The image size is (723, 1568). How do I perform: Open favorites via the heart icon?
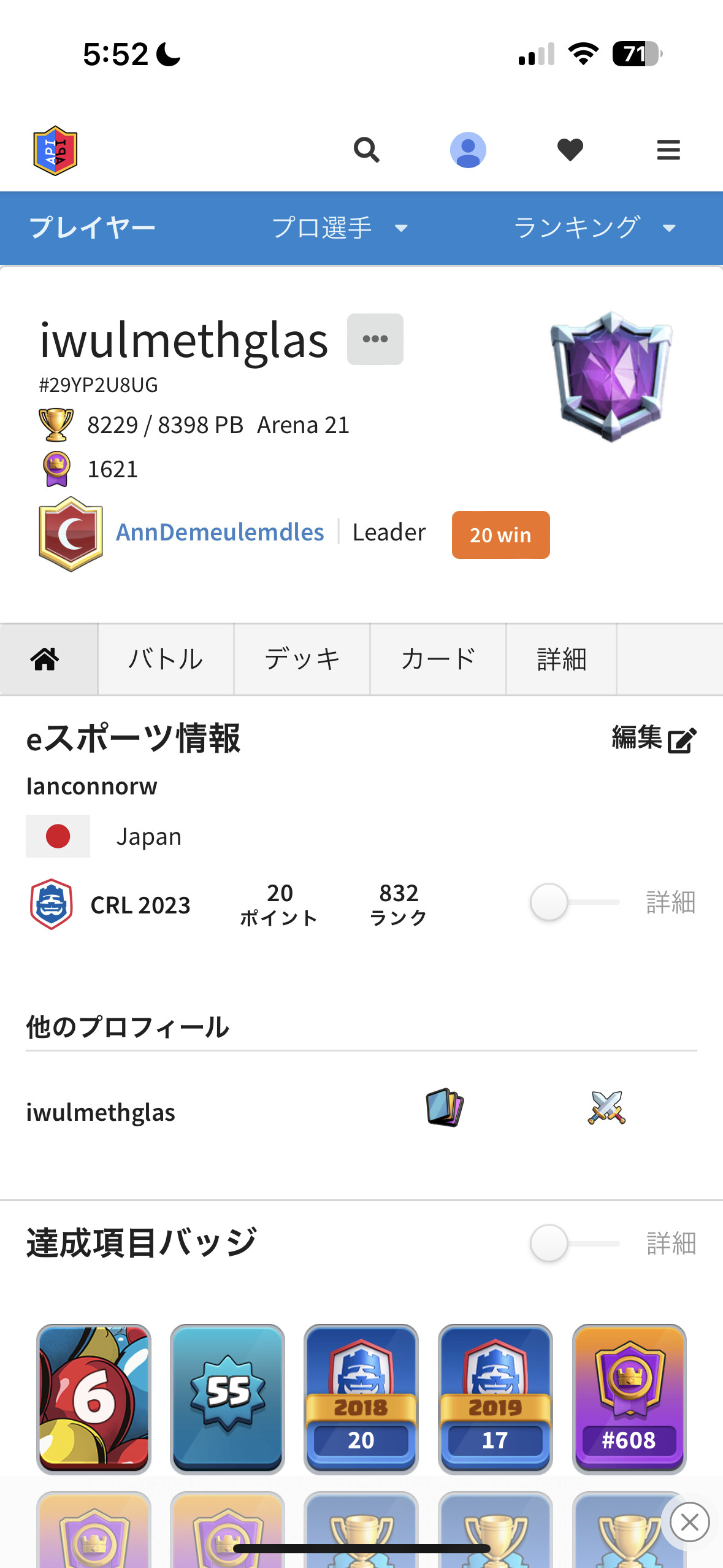(570, 150)
